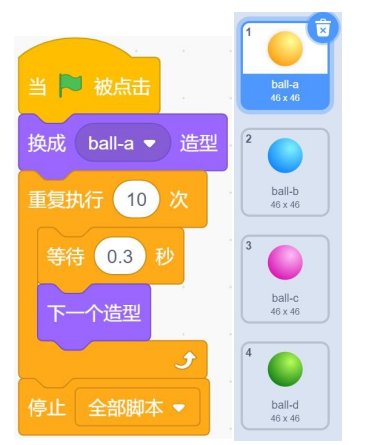Viewport: 376px width, 445px height.
Task: Select the ball-a costume
Action: click(x=285, y=66)
